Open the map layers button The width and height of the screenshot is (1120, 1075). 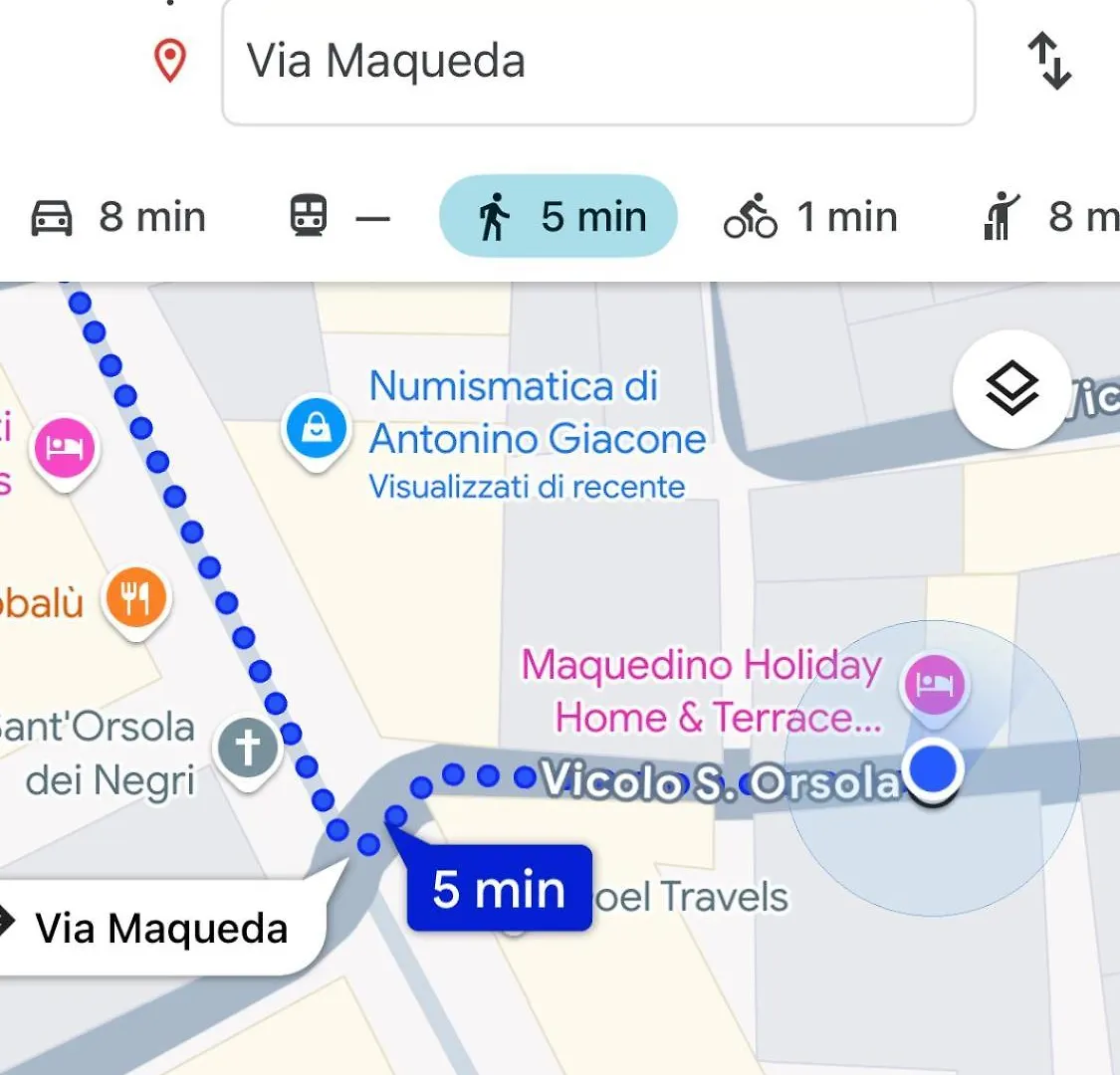[1010, 390]
